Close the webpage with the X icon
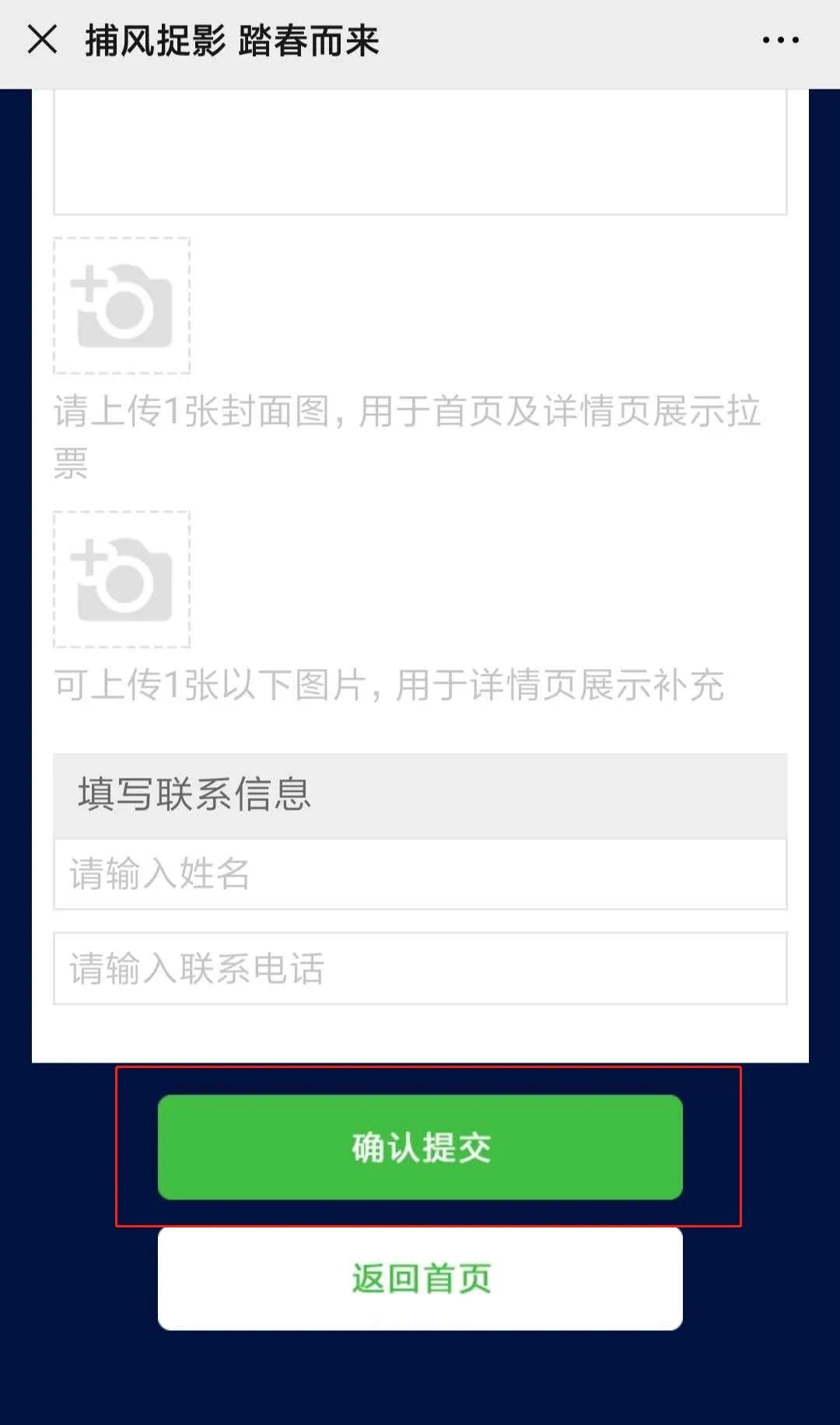Viewport: 840px width, 1425px height. tap(42, 40)
